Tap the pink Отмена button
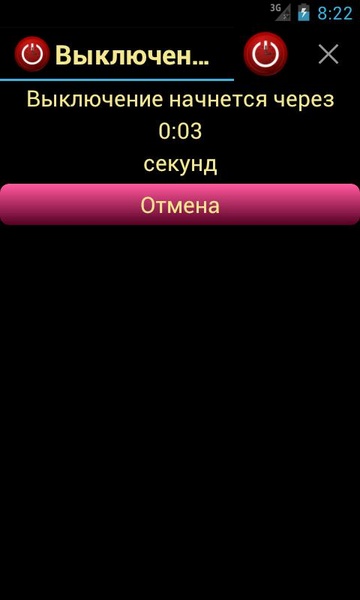360x600 pixels. point(180,204)
